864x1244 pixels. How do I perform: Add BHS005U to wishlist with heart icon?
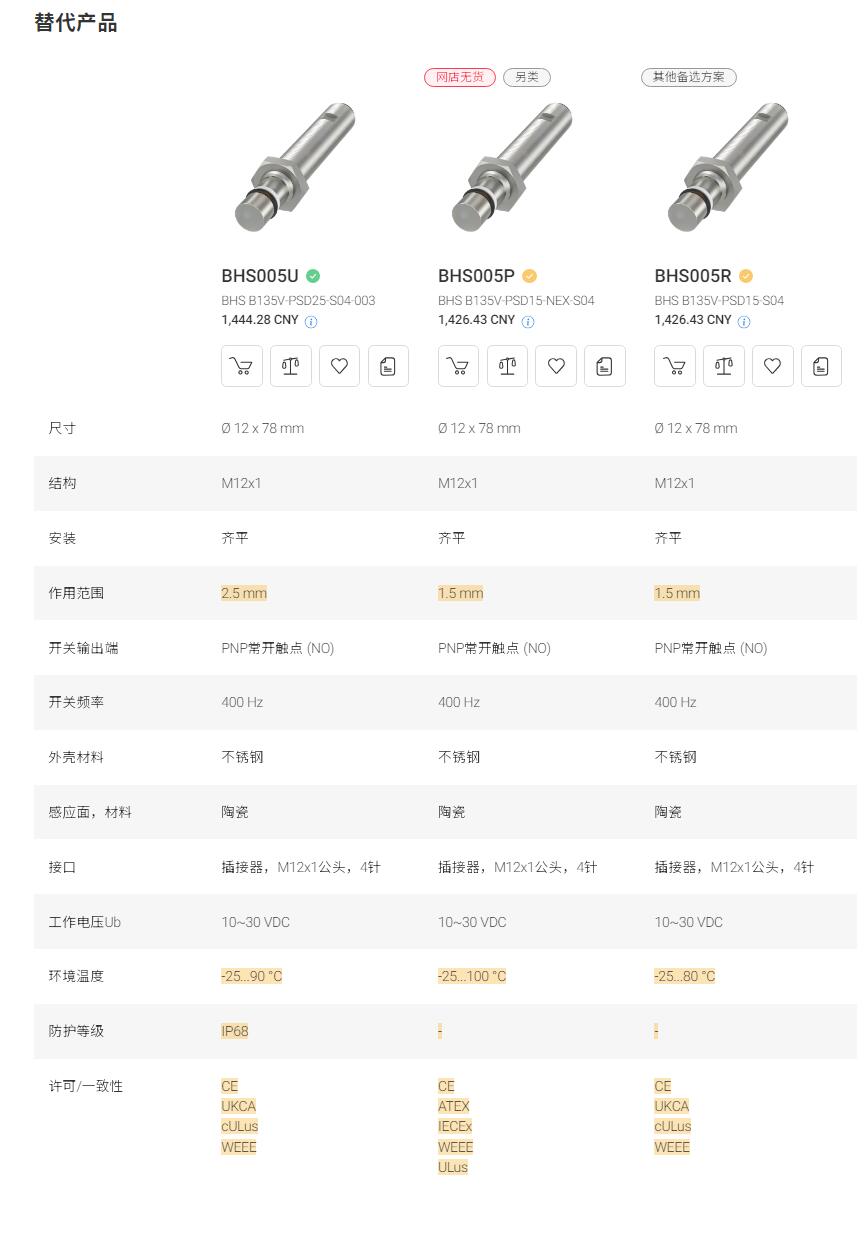pyautogui.click(x=339, y=366)
